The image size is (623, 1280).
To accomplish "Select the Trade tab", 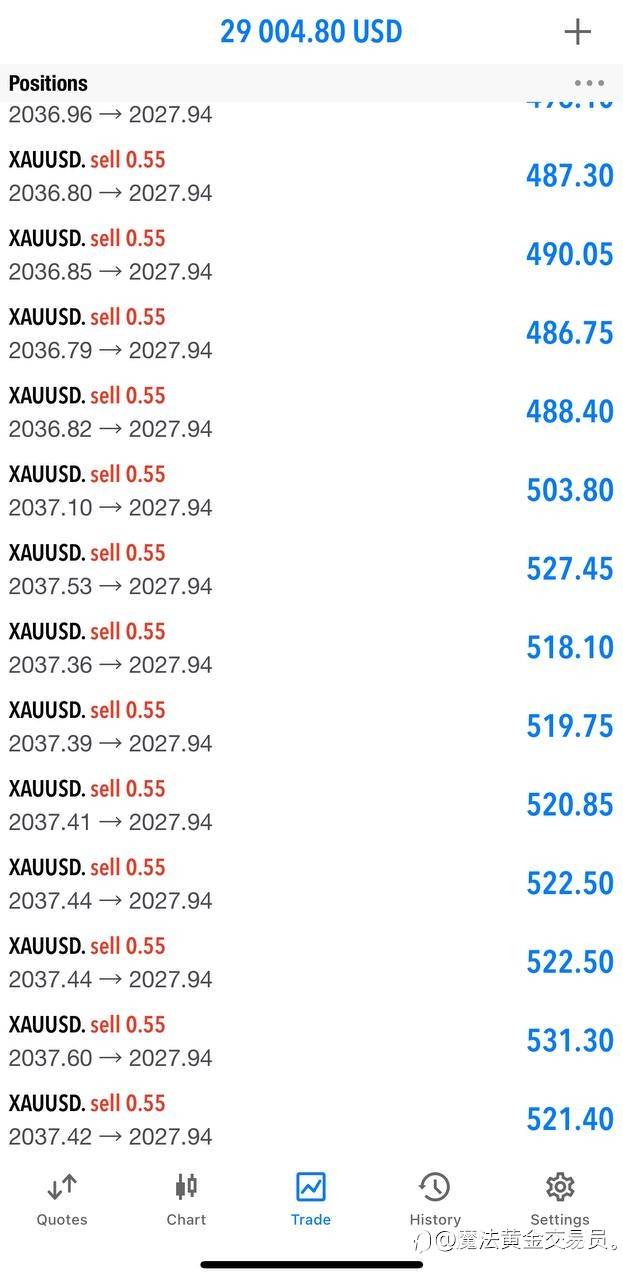I will (311, 1200).
